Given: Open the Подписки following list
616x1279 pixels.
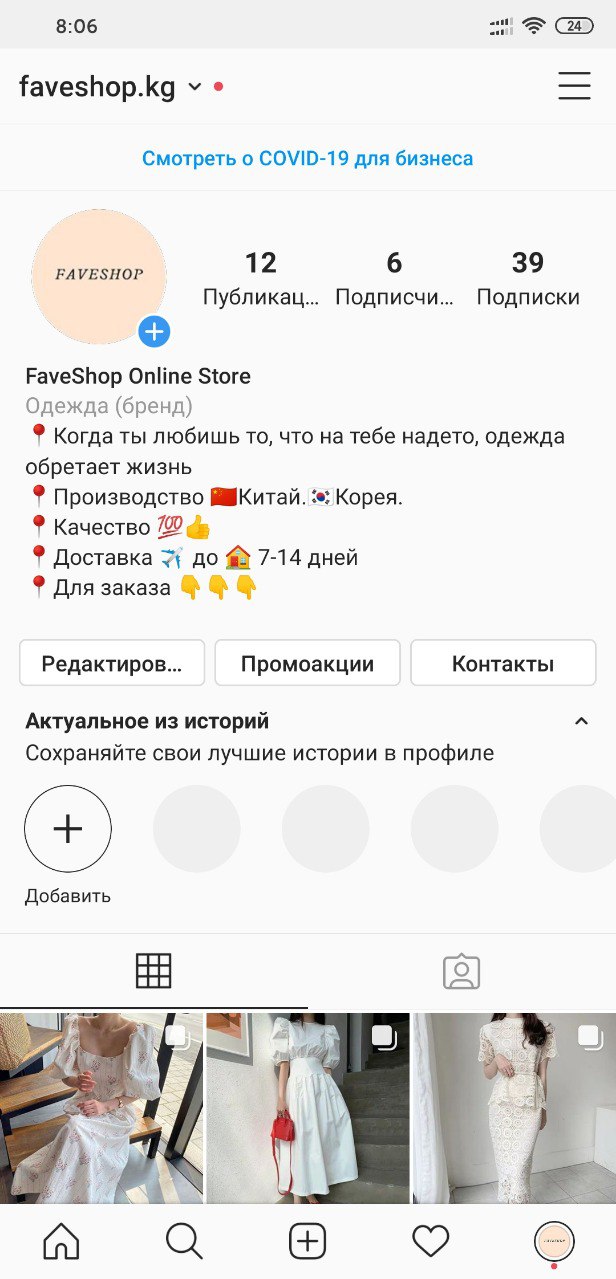Looking at the screenshot, I should pyautogui.click(x=528, y=278).
